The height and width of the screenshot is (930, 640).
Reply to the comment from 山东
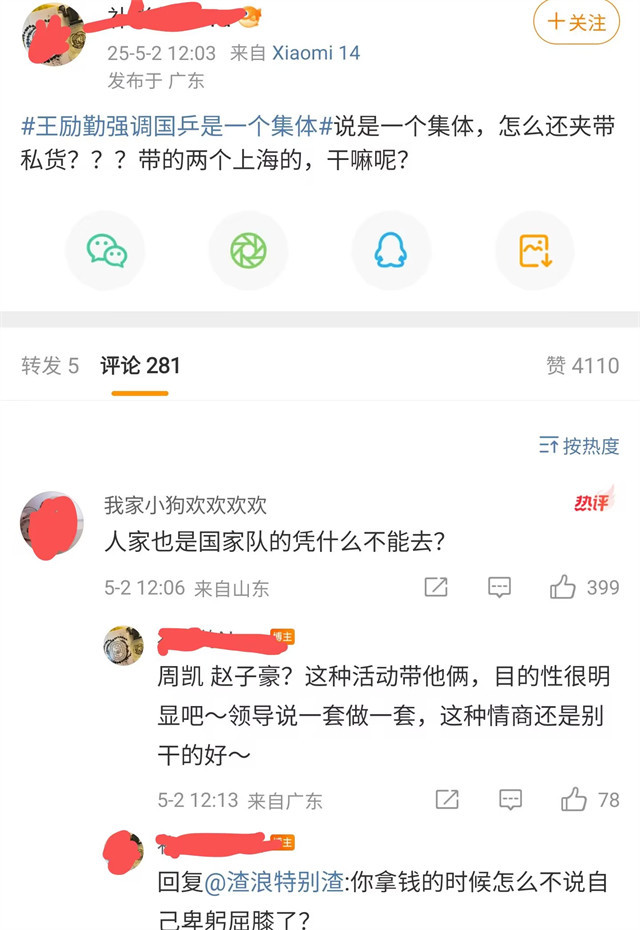[x=499, y=587]
